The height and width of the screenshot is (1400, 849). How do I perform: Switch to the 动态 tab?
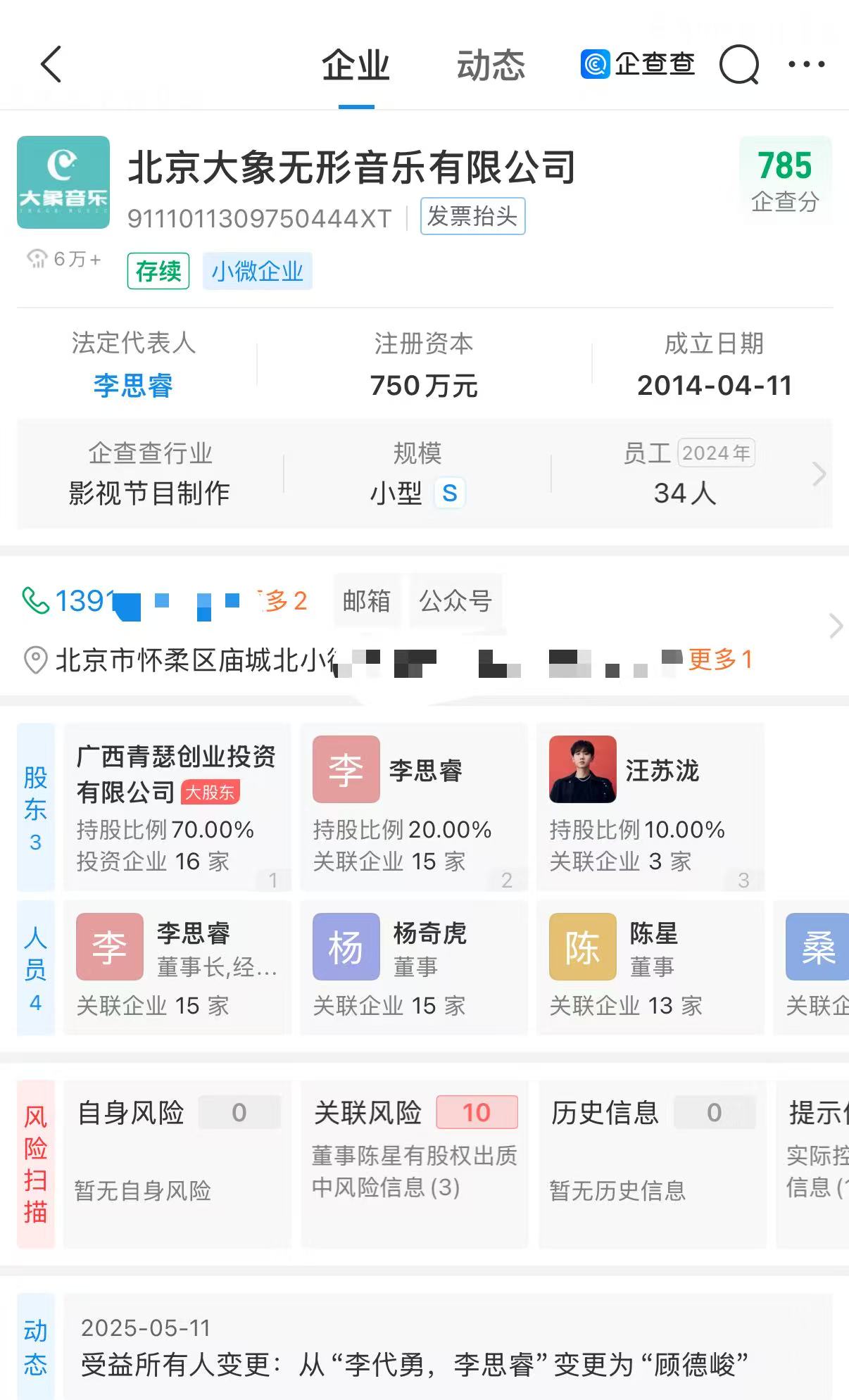pos(491,66)
